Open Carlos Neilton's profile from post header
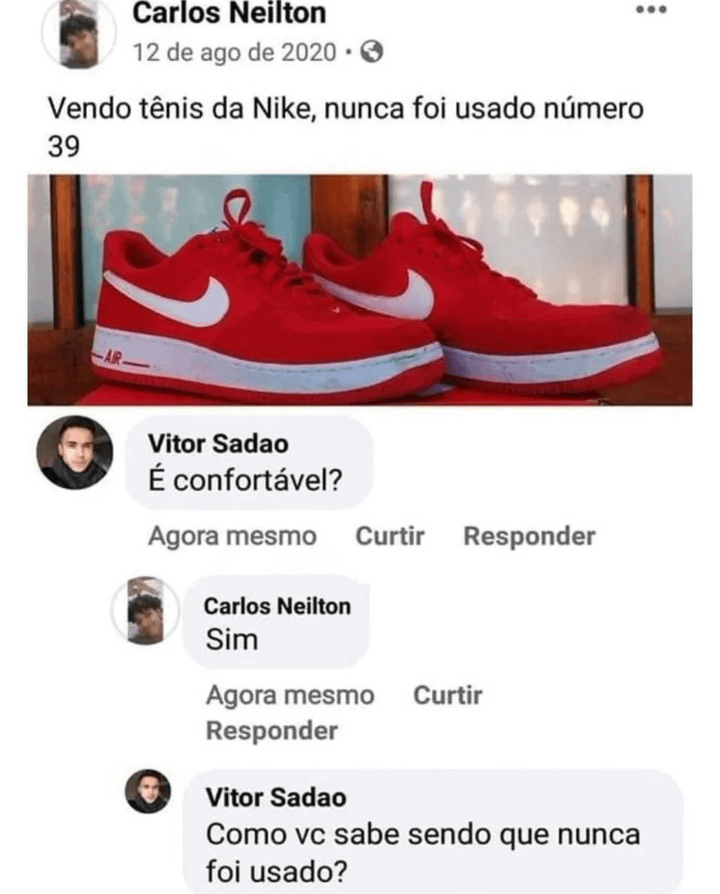Viewport: 720px width, 894px height. point(228,14)
